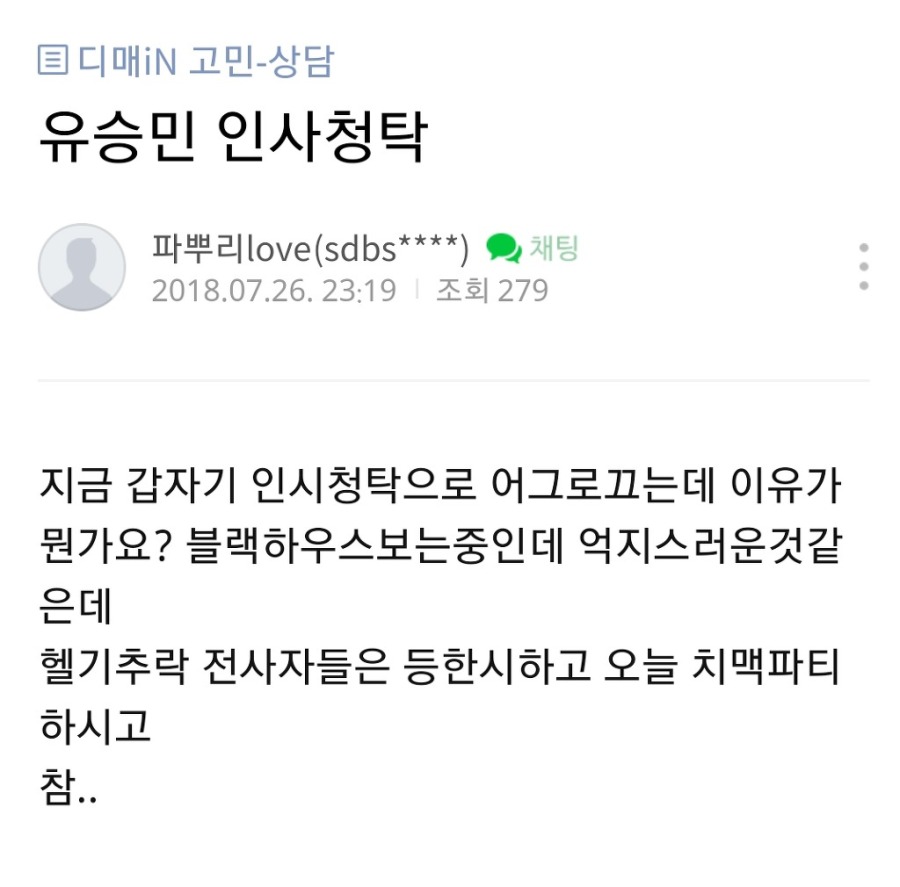
Task: Start a 채팅 with 파뿌리love
Action: 533,247
